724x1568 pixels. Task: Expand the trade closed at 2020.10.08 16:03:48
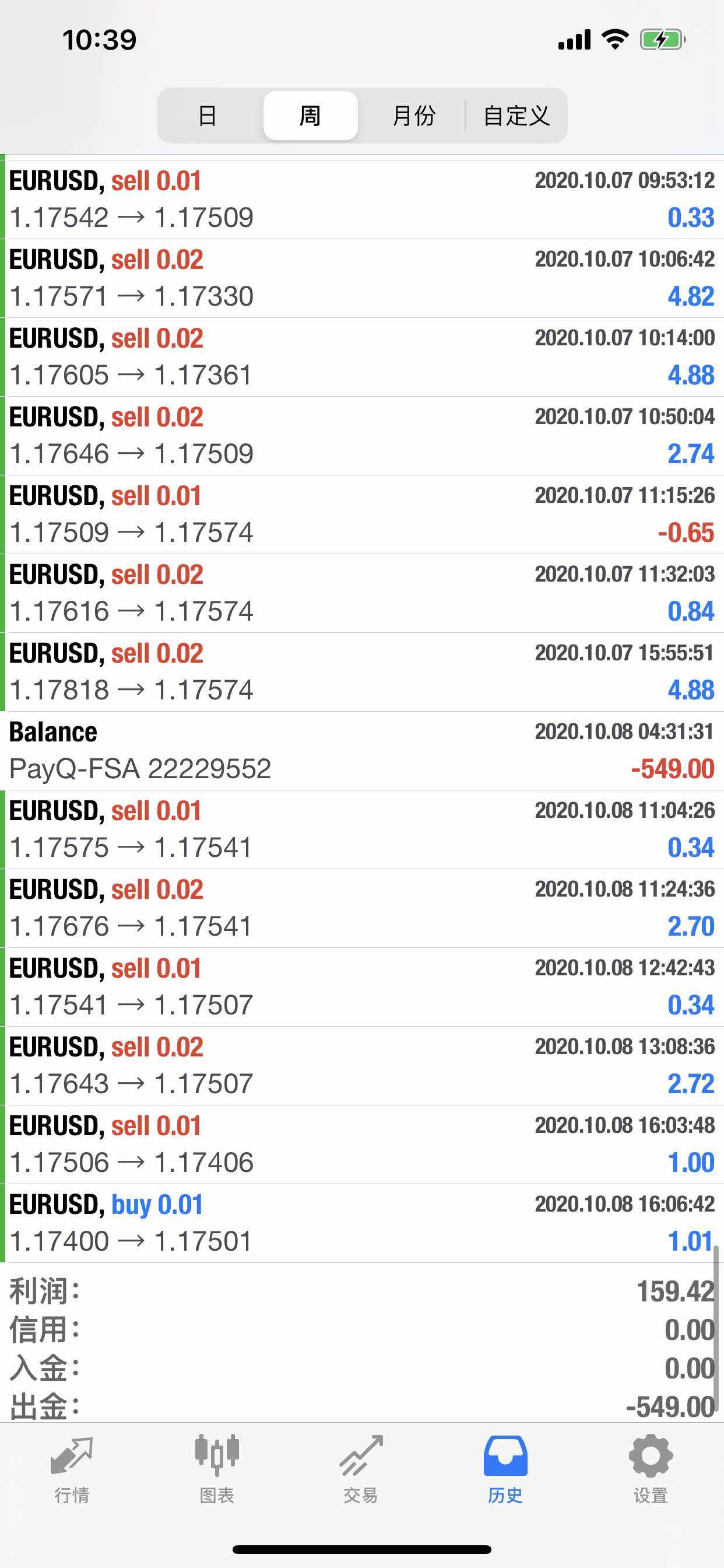pyautogui.click(x=362, y=1144)
